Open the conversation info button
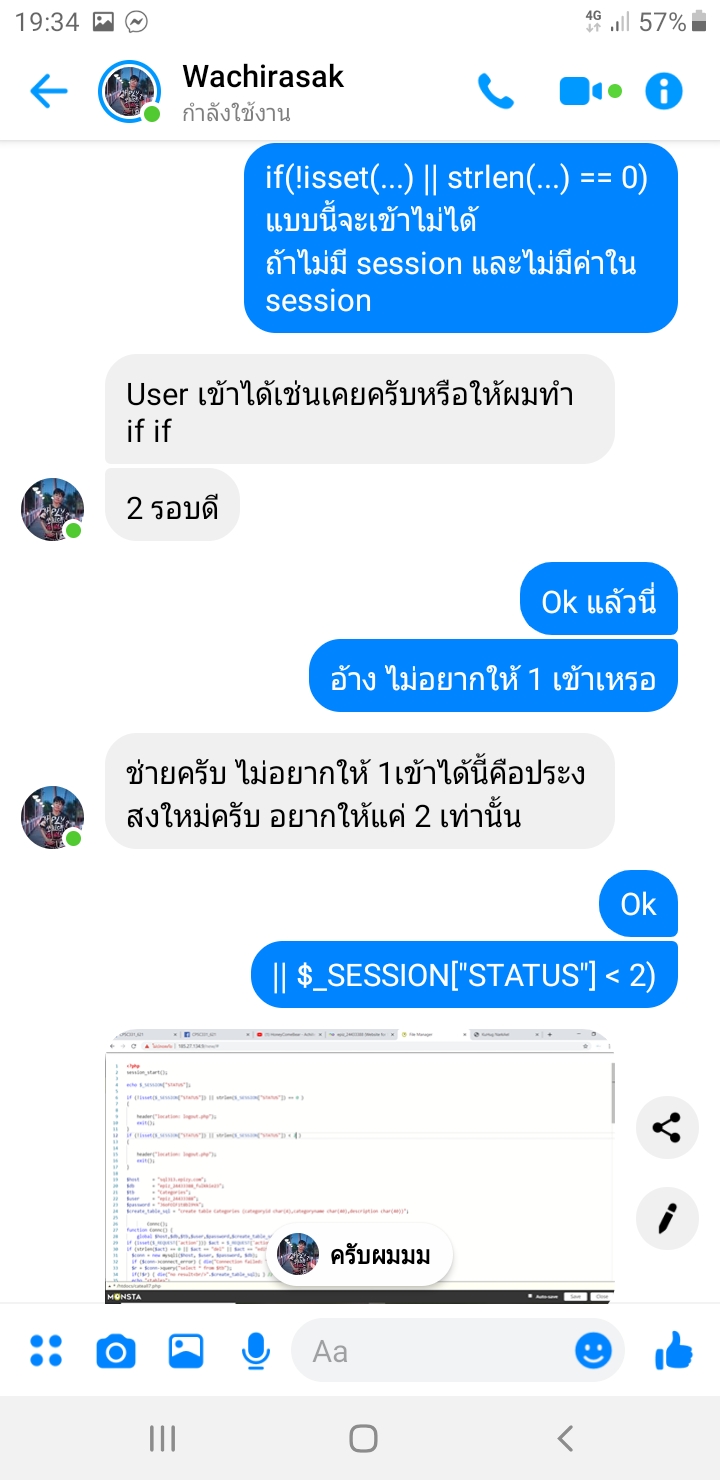 click(664, 92)
